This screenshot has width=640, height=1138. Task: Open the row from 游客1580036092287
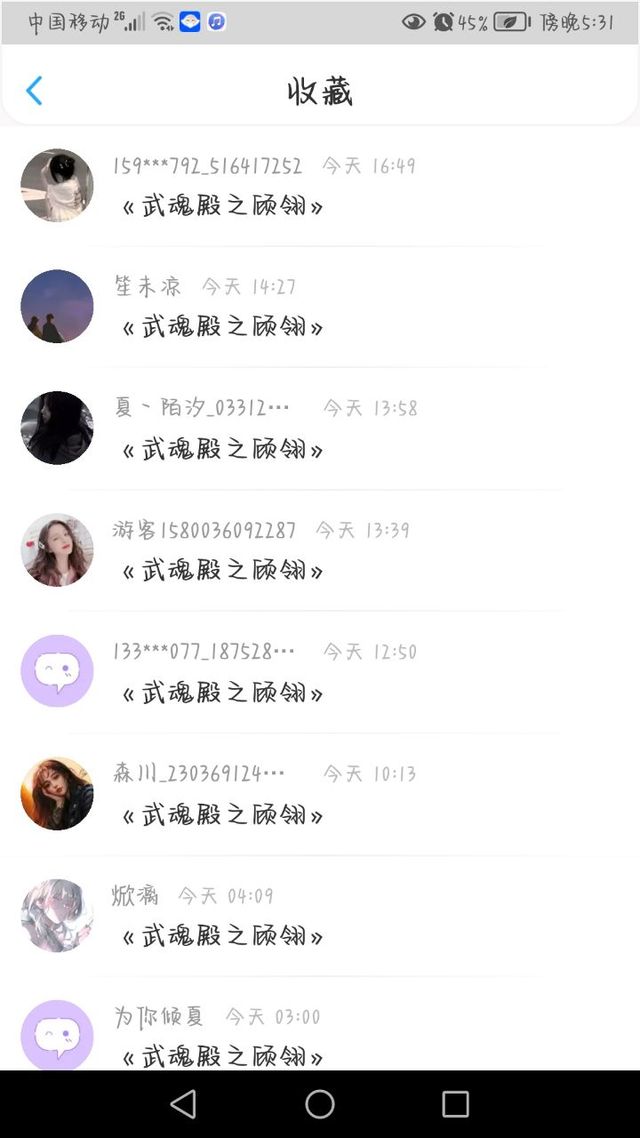(x=320, y=550)
